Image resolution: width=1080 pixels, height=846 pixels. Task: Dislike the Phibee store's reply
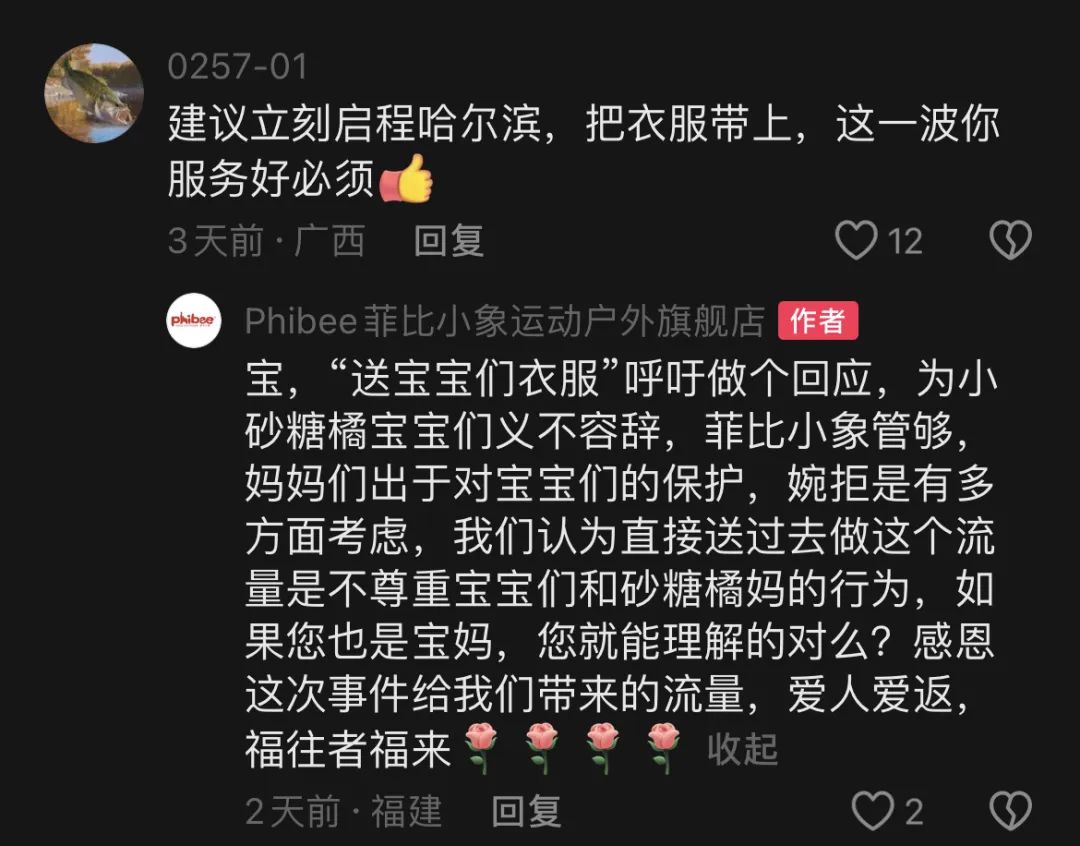tap(1010, 812)
